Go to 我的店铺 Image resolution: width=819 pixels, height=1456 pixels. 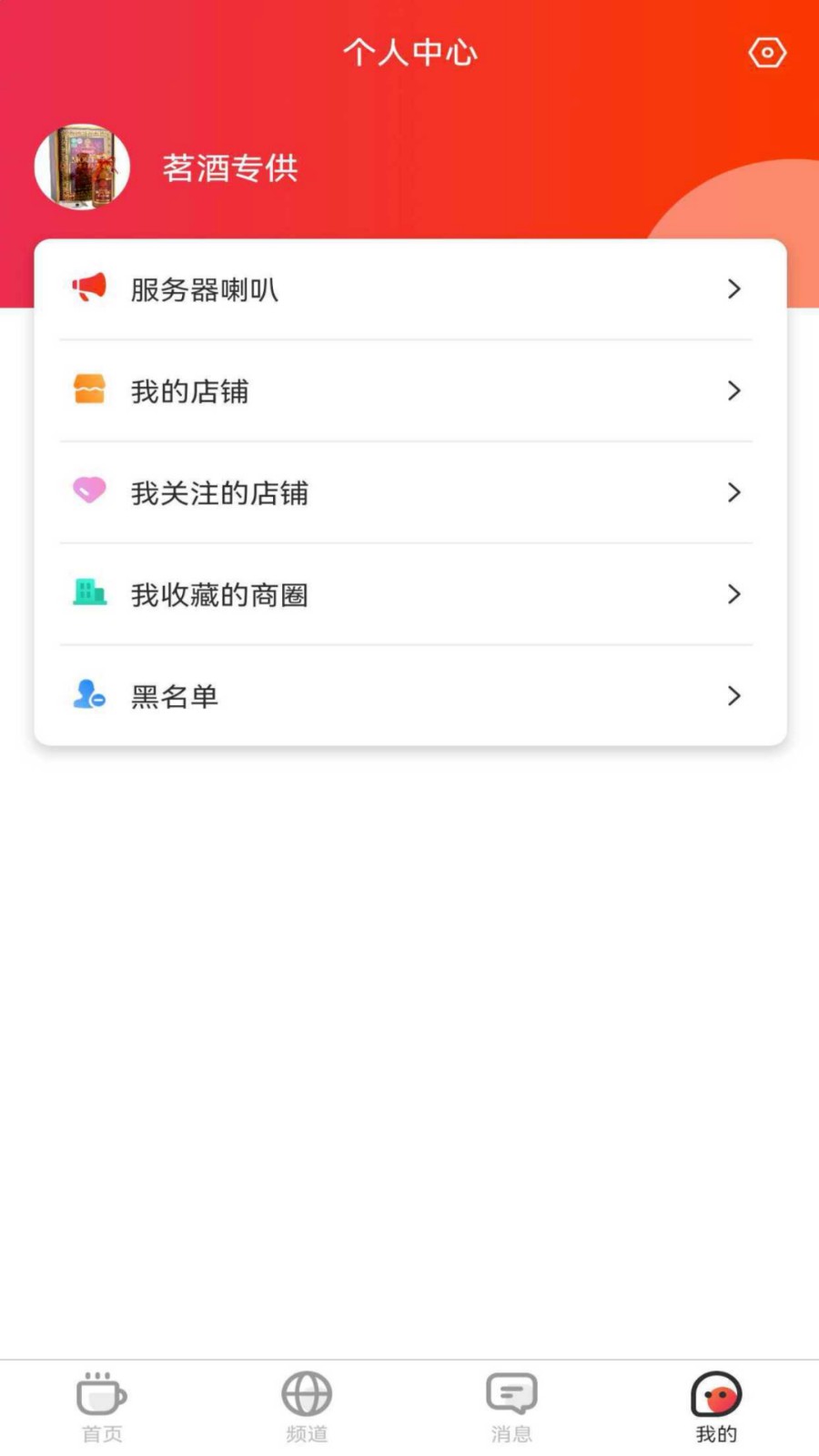pos(409,391)
